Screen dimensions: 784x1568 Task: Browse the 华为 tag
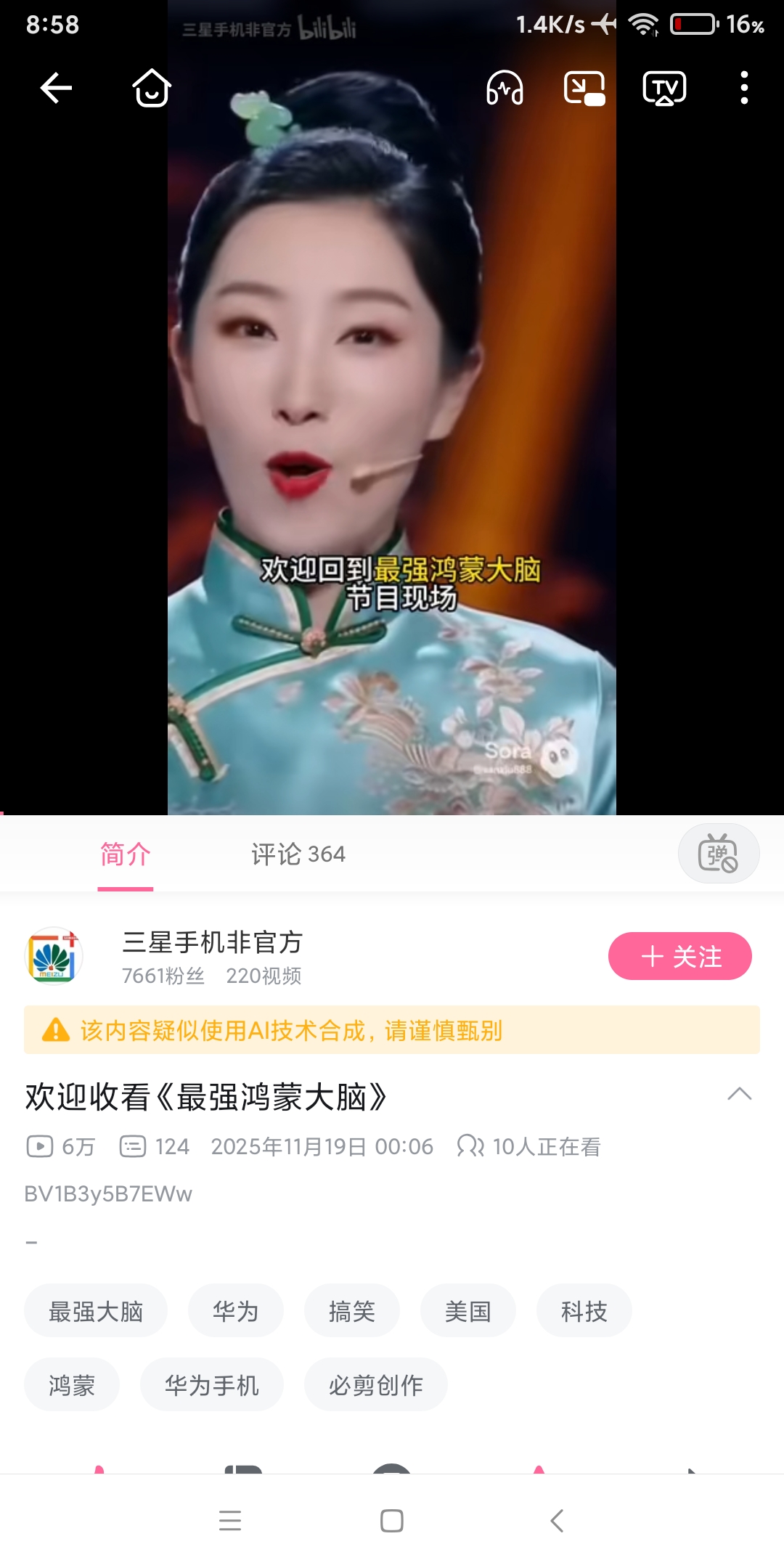coord(235,1311)
